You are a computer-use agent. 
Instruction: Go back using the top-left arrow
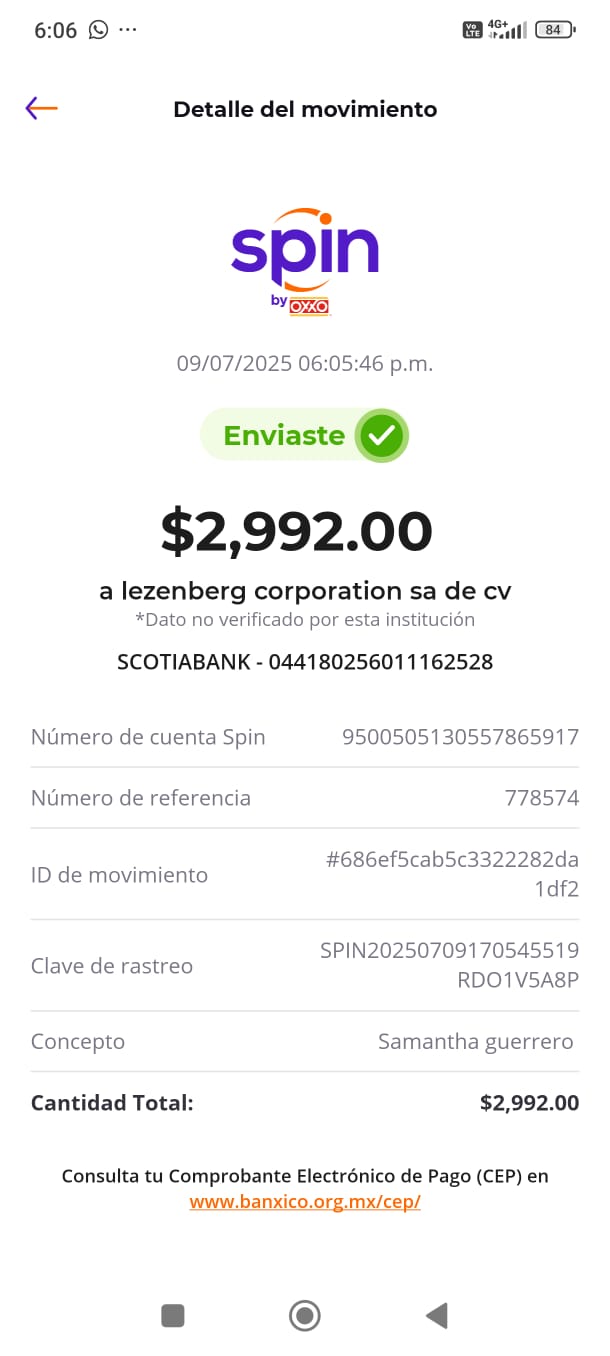point(42,108)
